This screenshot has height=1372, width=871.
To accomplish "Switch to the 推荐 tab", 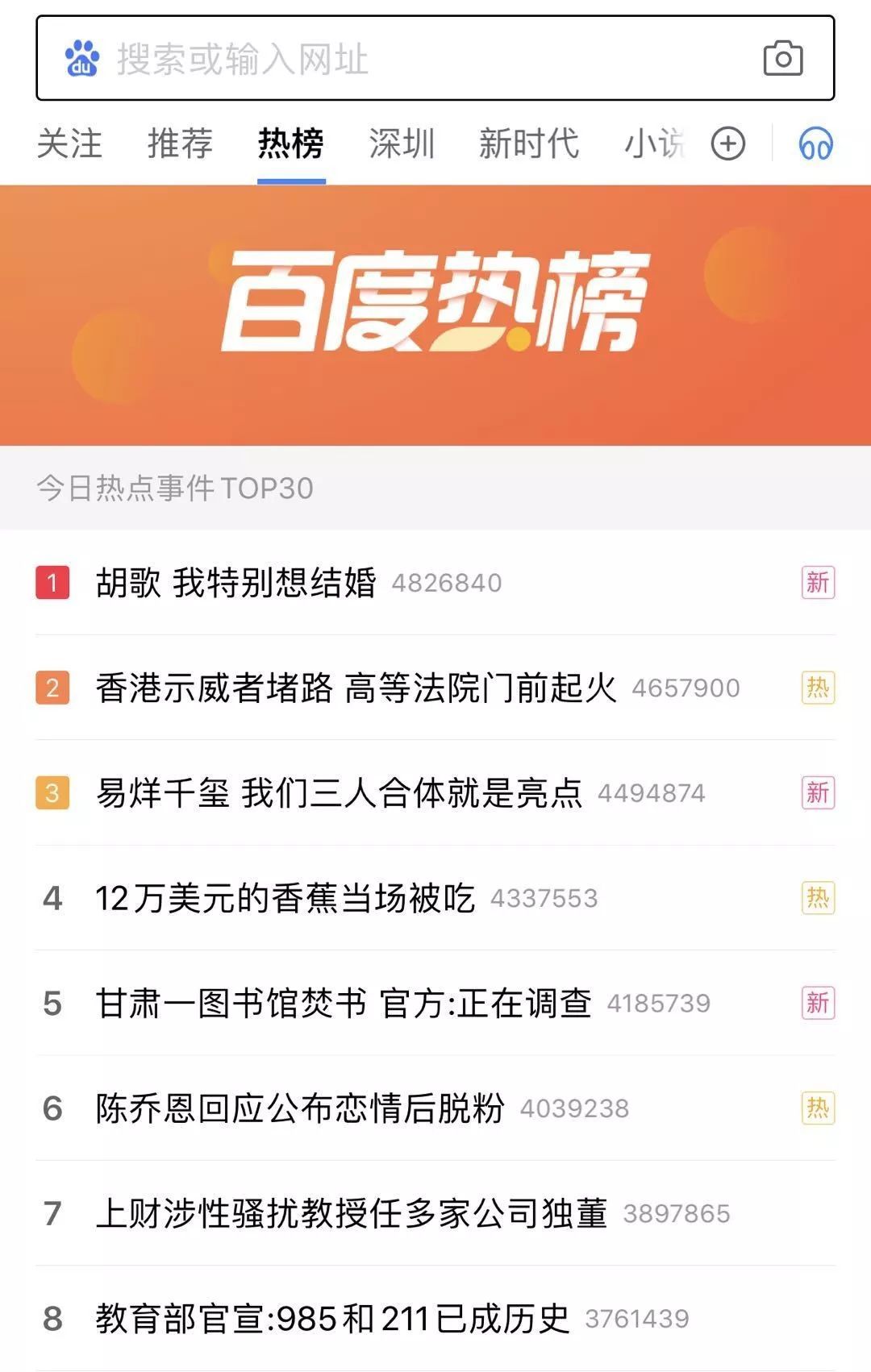I will [x=179, y=143].
